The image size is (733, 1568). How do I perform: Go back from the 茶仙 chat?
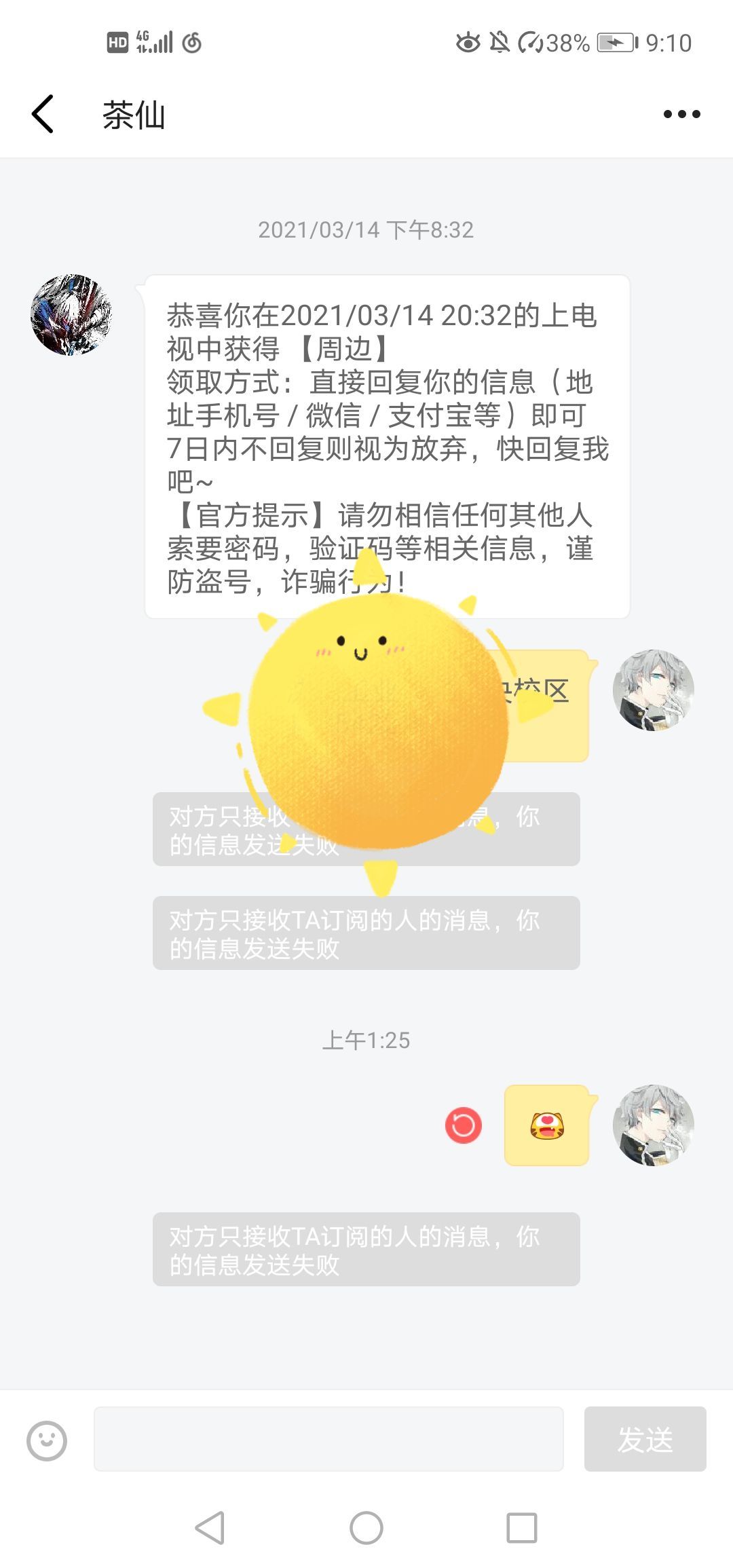(x=42, y=114)
